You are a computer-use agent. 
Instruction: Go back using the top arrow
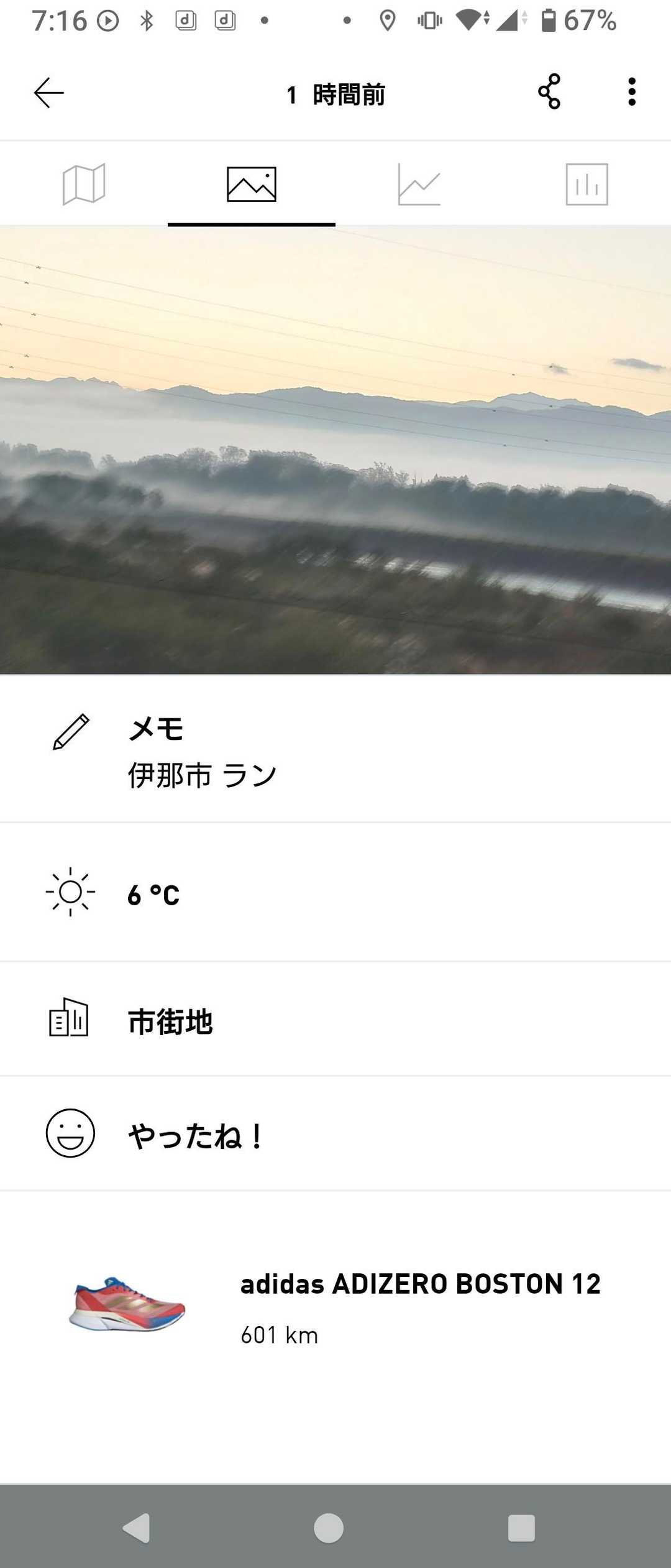click(48, 93)
